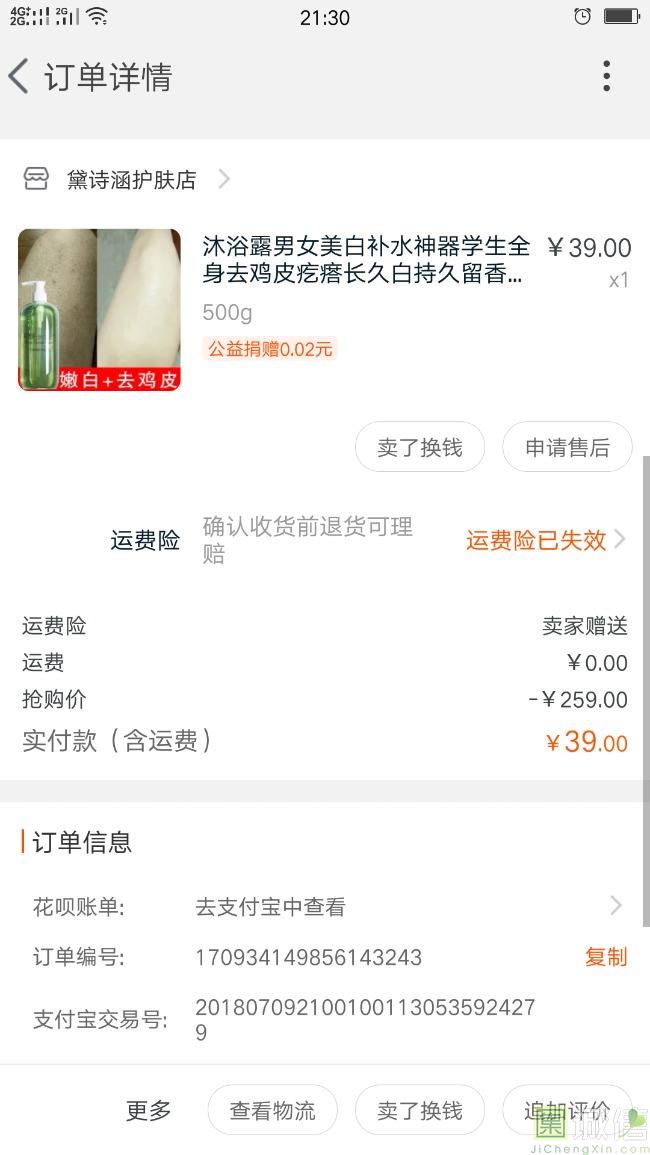Image resolution: width=650 pixels, height=1155 pixels.
Task: Open the 运费险已失效 details
Action: [544, 541]
